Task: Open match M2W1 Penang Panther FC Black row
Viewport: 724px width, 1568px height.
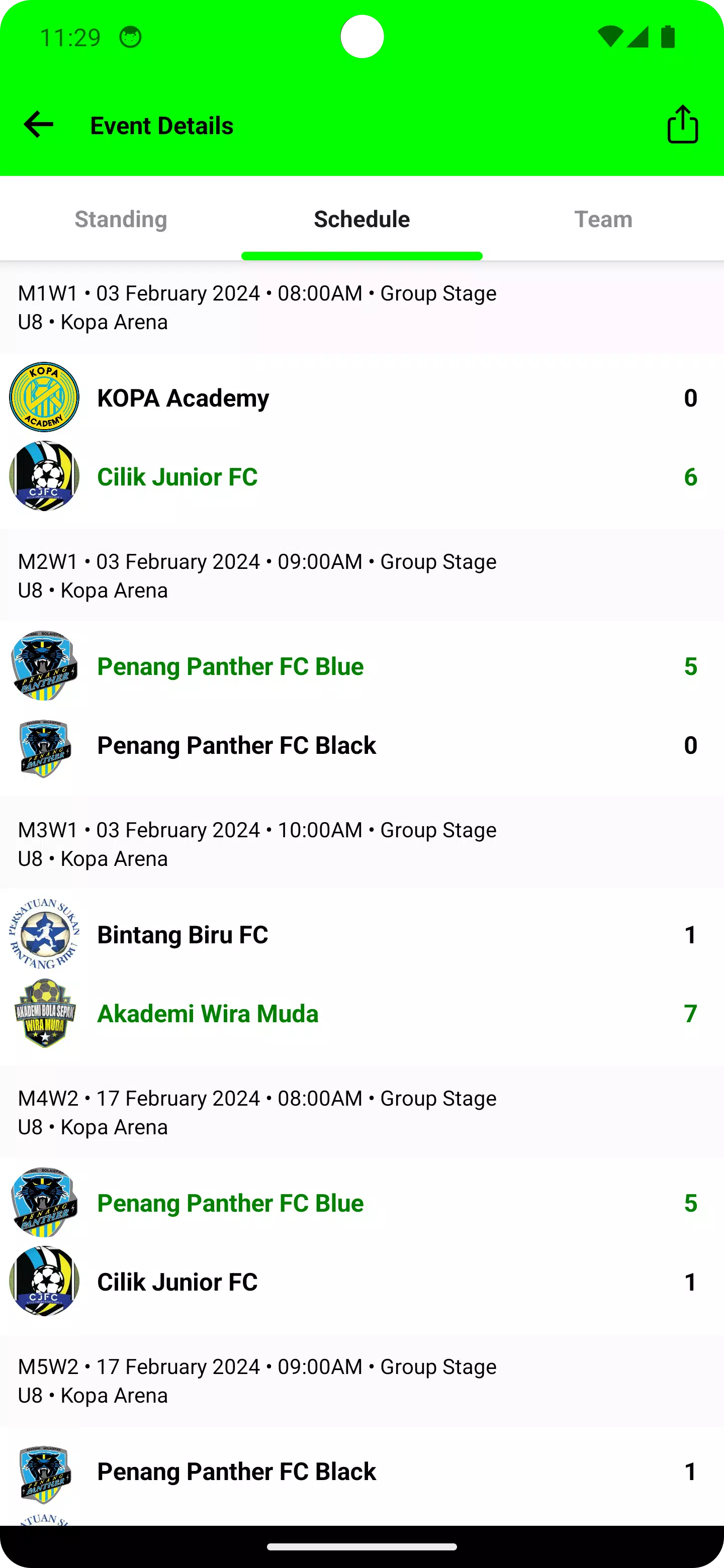Action: [x=361, y=745]
